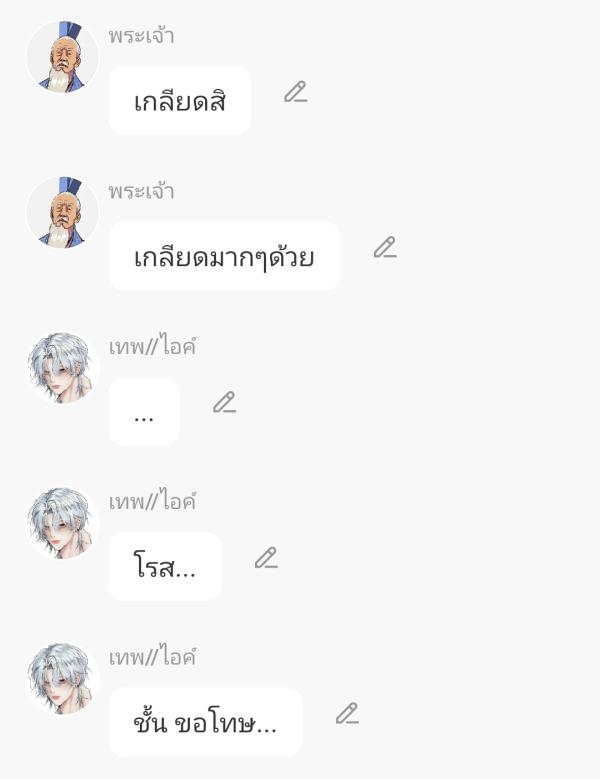Open พระเจ้า avatar beside "เกลียดสิ"
The width and height of the screenshot is (600, 779).
tap(62, 57)
